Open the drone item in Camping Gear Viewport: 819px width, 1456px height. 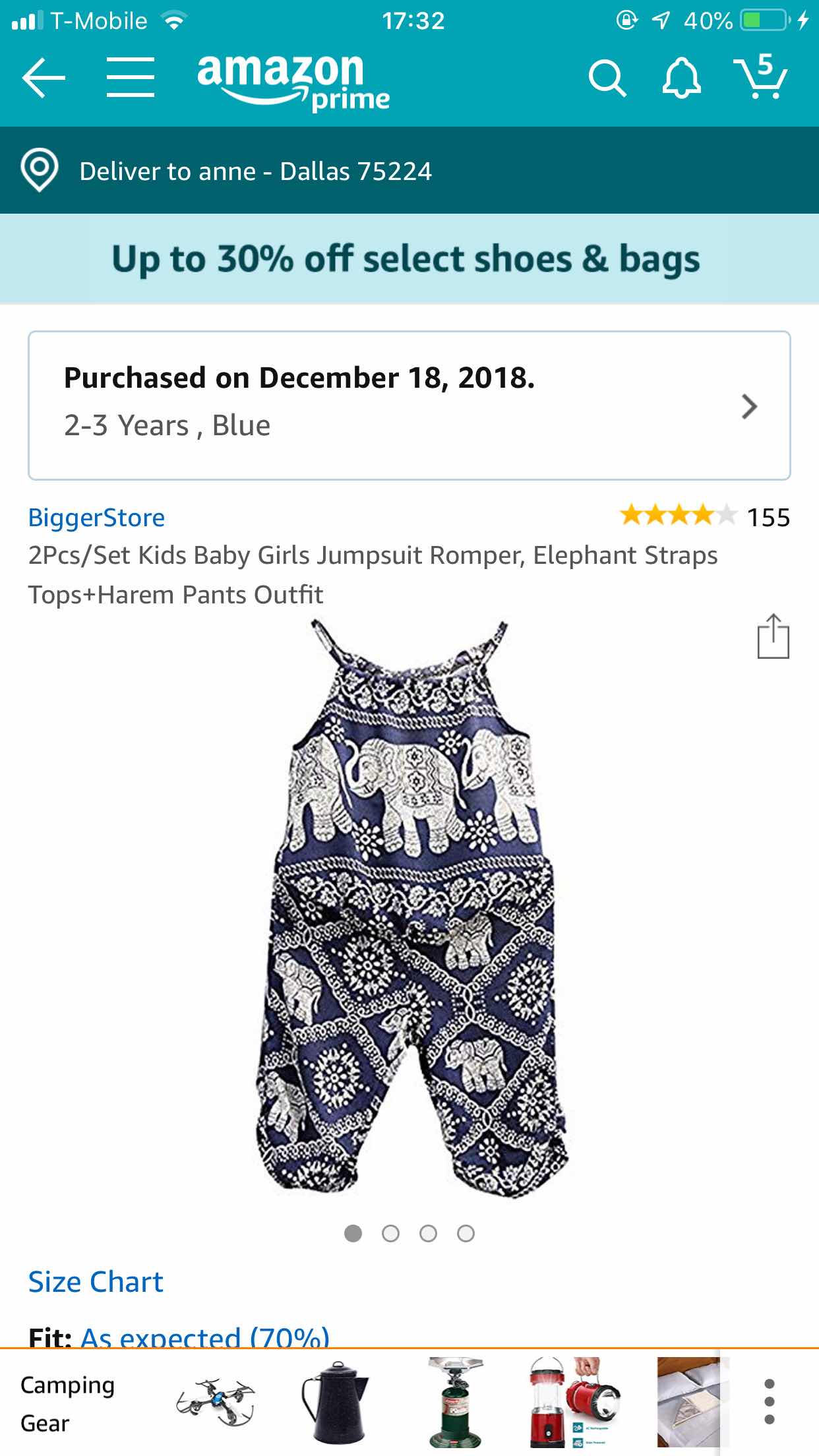pos(215,1402)
